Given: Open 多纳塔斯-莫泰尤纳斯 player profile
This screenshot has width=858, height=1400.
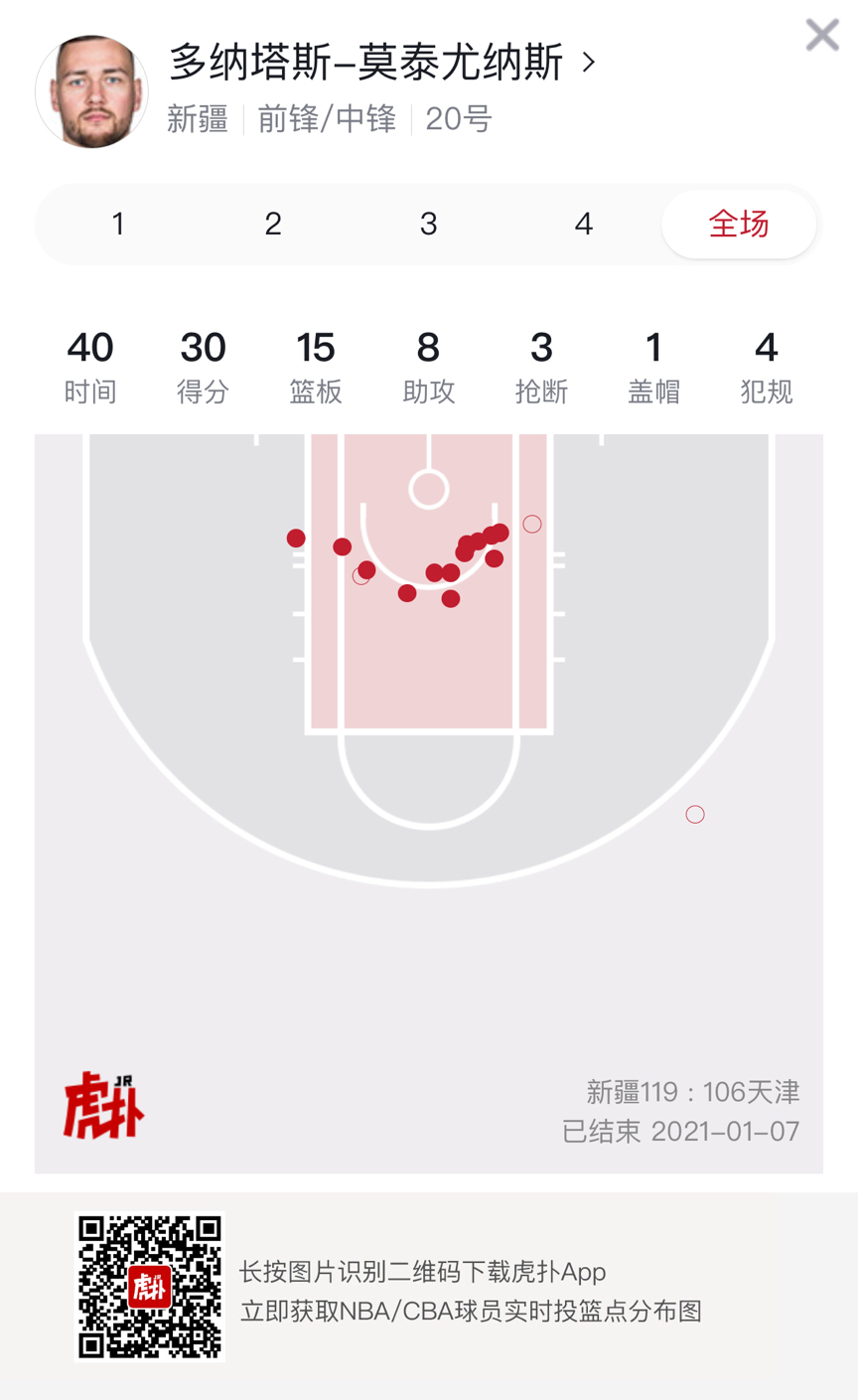Looking at the screenshot, I should (381, 63).
